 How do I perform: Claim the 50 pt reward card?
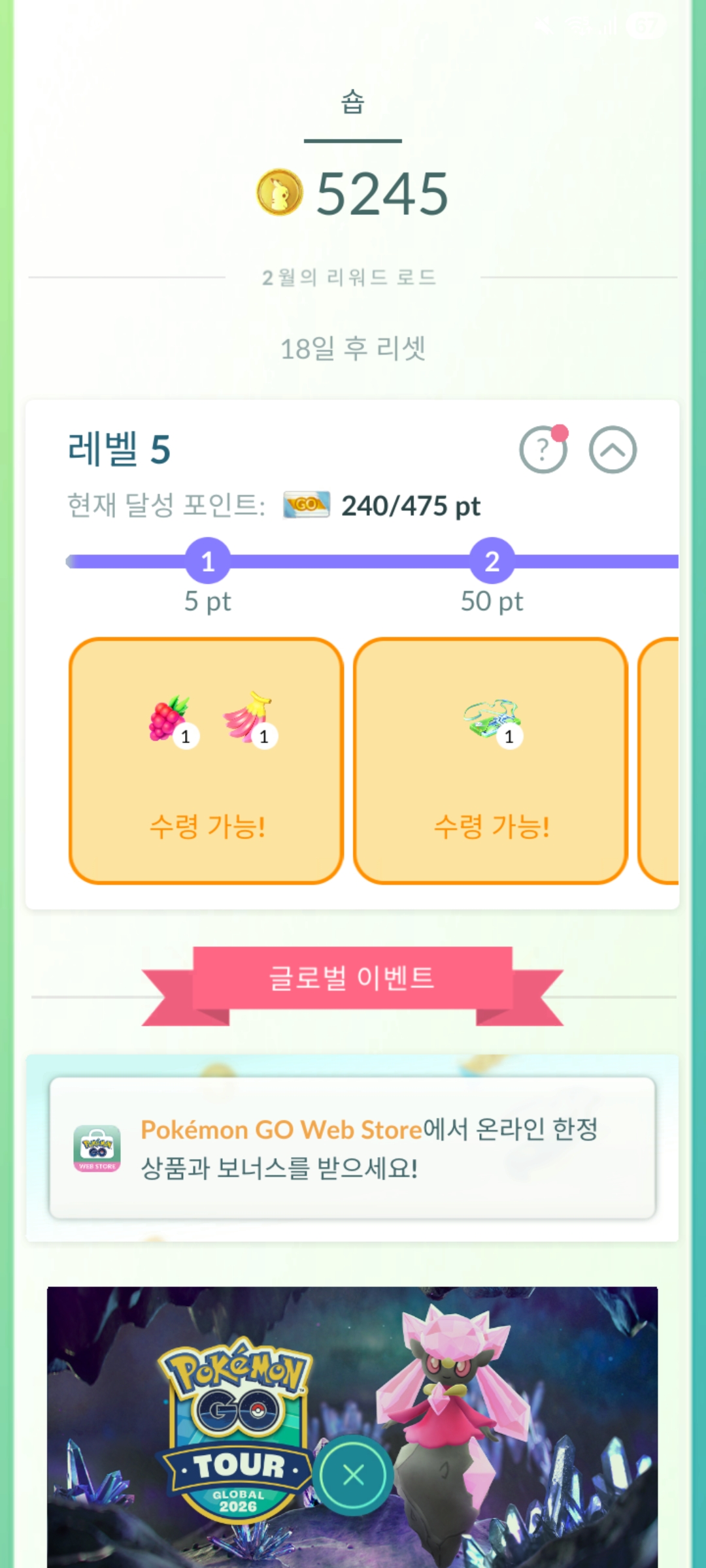click(x=491, y=761)
